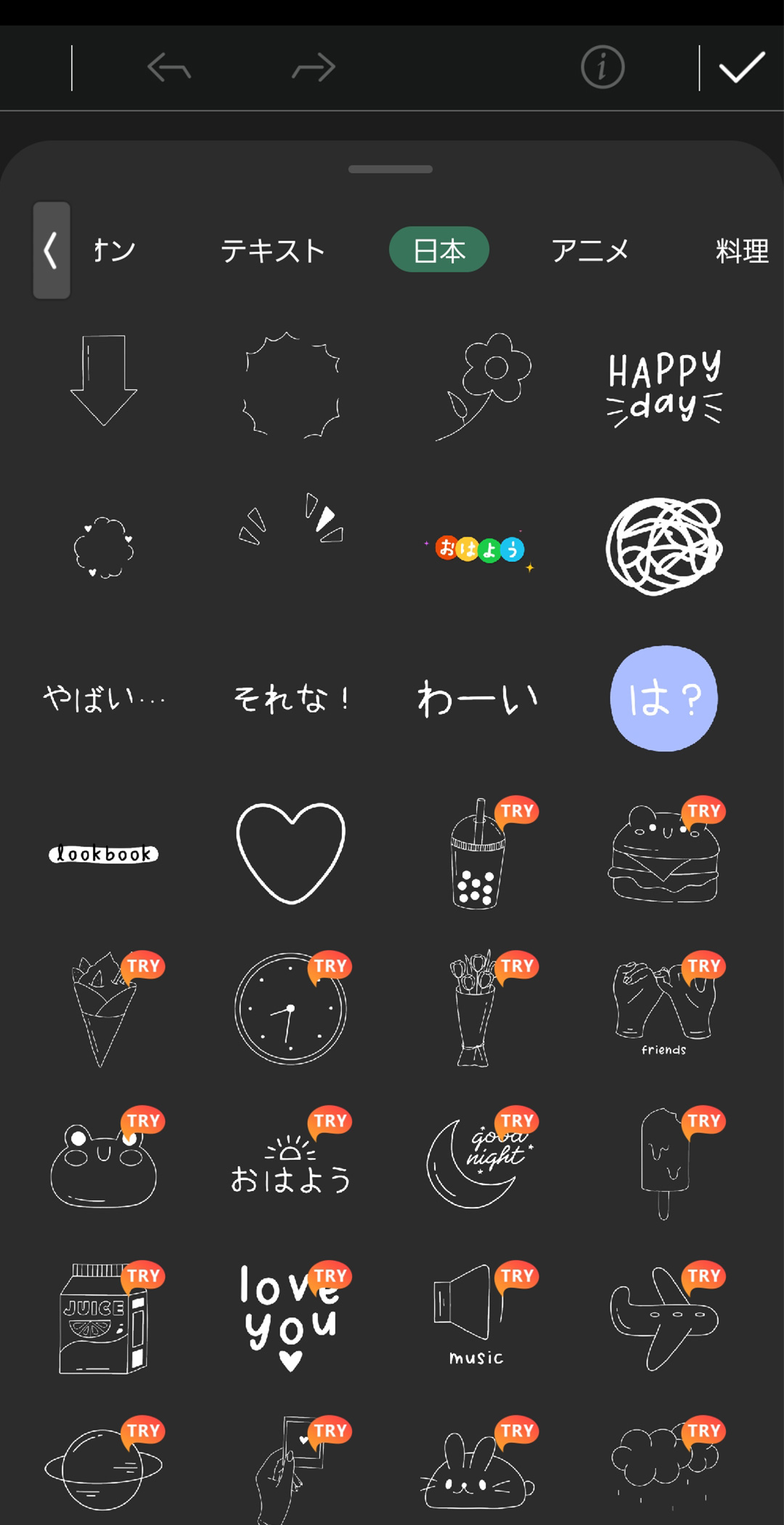Viewport: 784px width, 1525px height.
Task: Choose the lookbook label sticker
Action: [104, 854]
